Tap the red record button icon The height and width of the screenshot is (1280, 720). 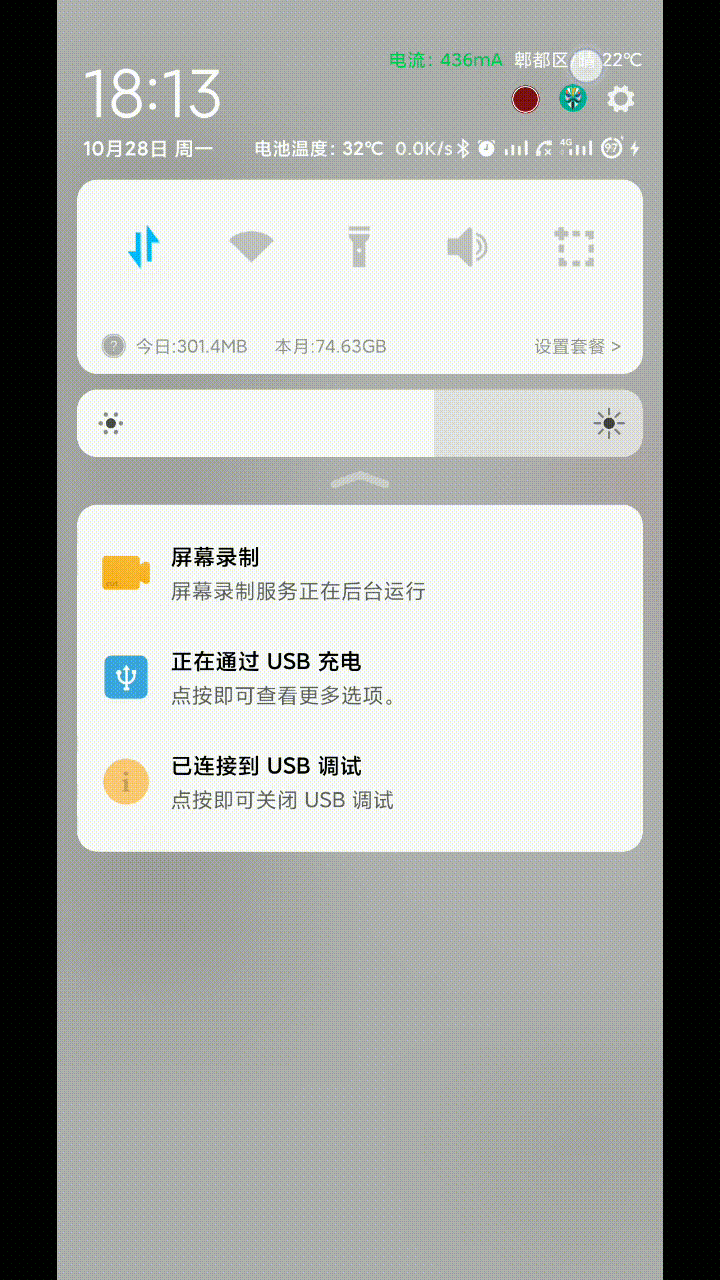(x=525, y=99)
